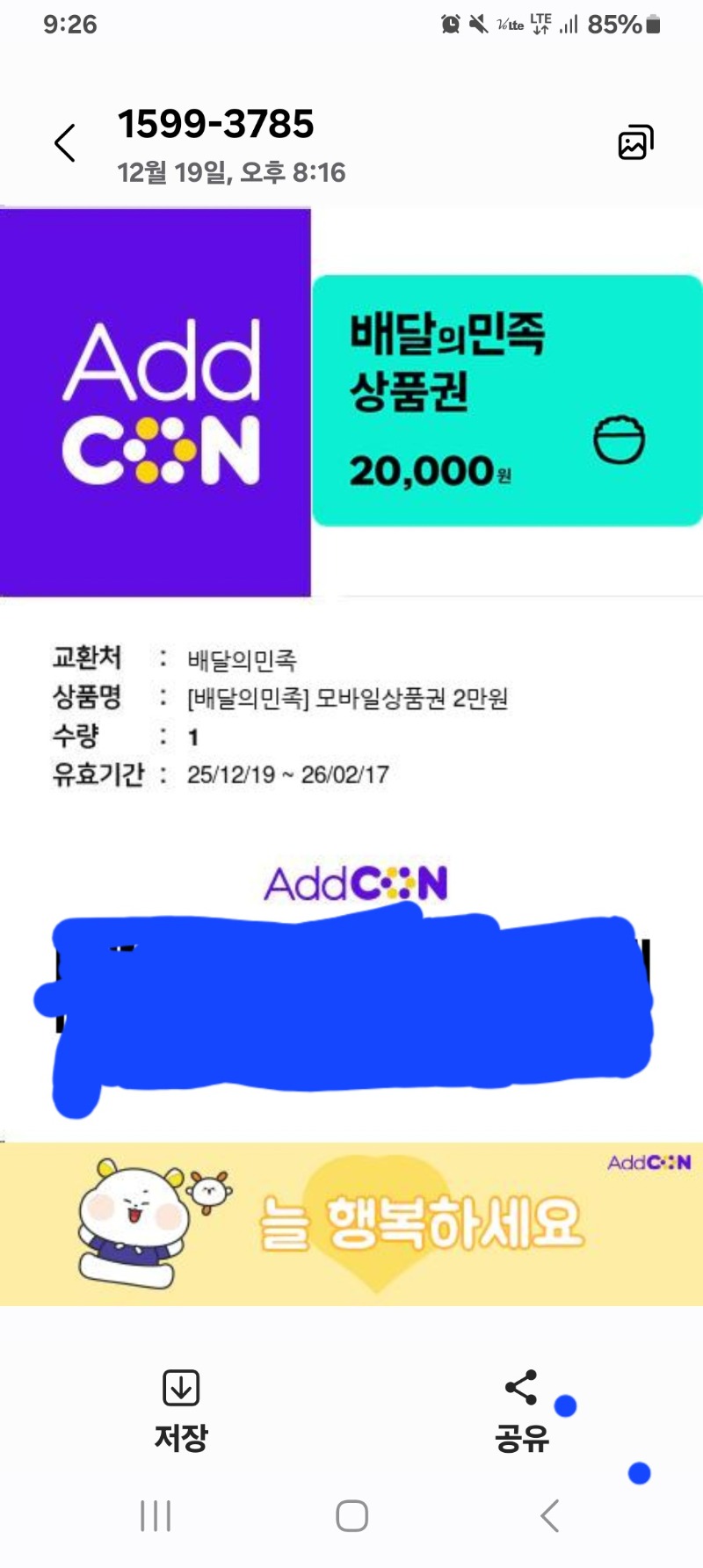Share the coupon image with 공유
The height and width of the screenshot is (1568, 703).
[521, 1409]
